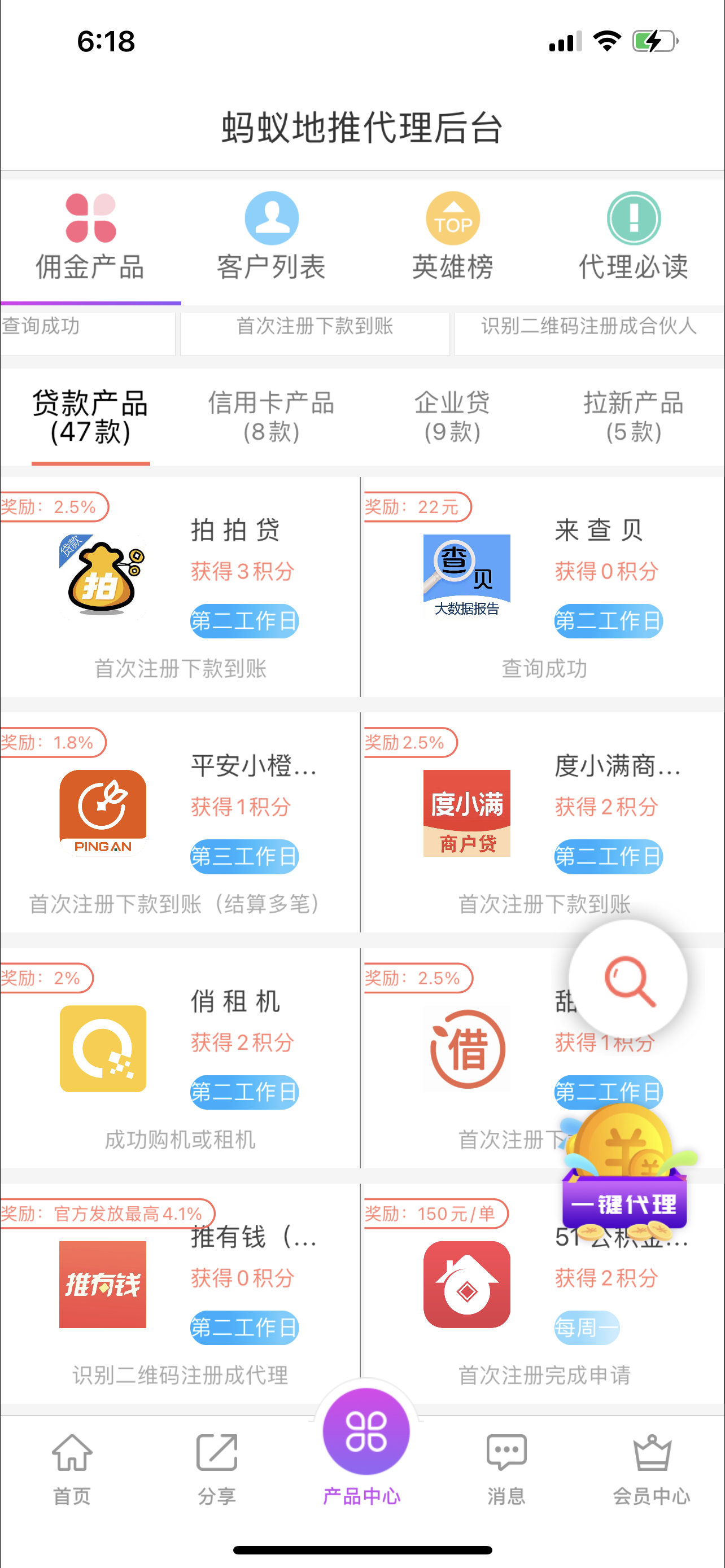View 拉新产品 (5款) category
The width and height of the screenshot is (725, 1568).
click(633, 417)
